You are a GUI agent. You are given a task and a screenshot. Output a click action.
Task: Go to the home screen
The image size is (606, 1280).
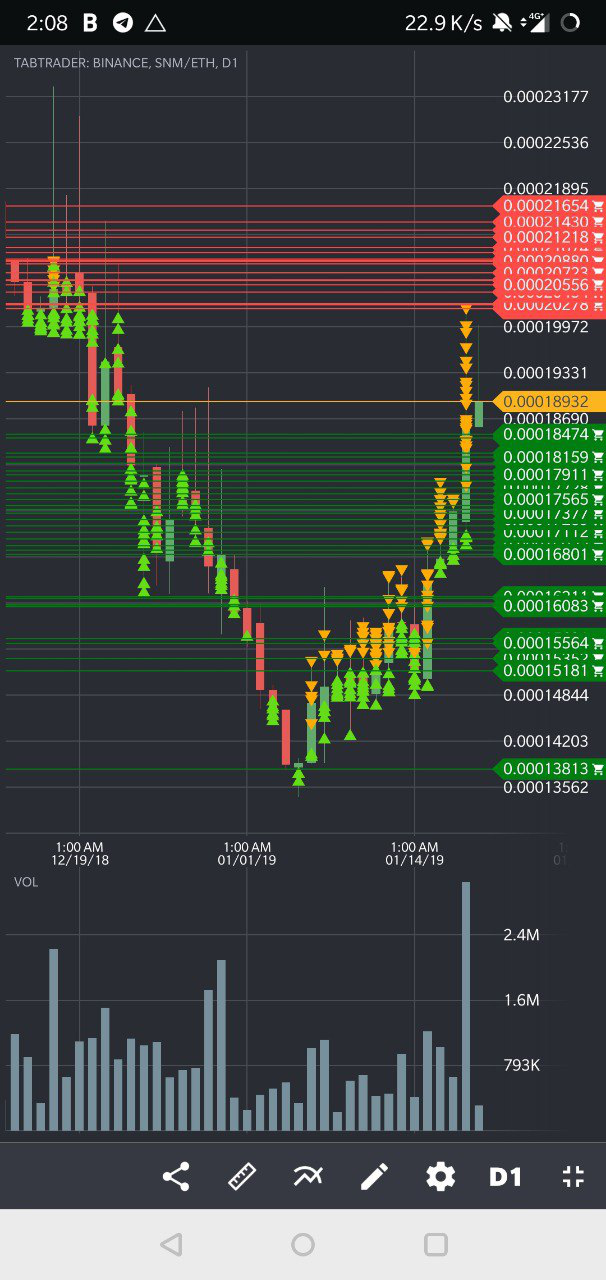pyautogui.click(x=303, y=1244)
